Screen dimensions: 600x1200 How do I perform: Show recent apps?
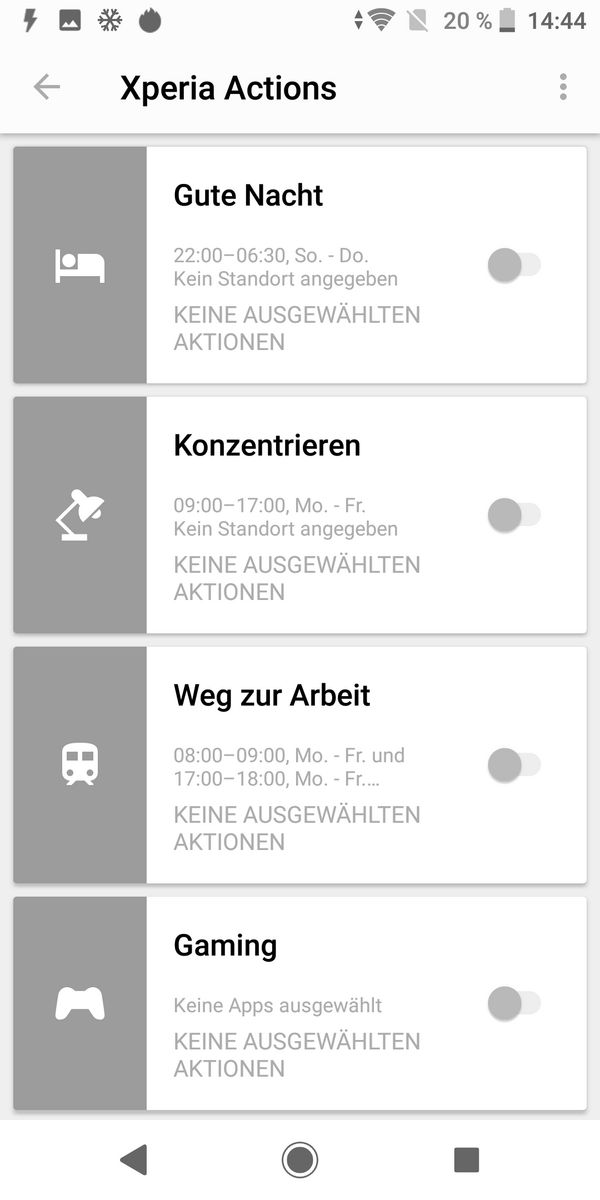pyautogui.click(x=466, y=1160)
